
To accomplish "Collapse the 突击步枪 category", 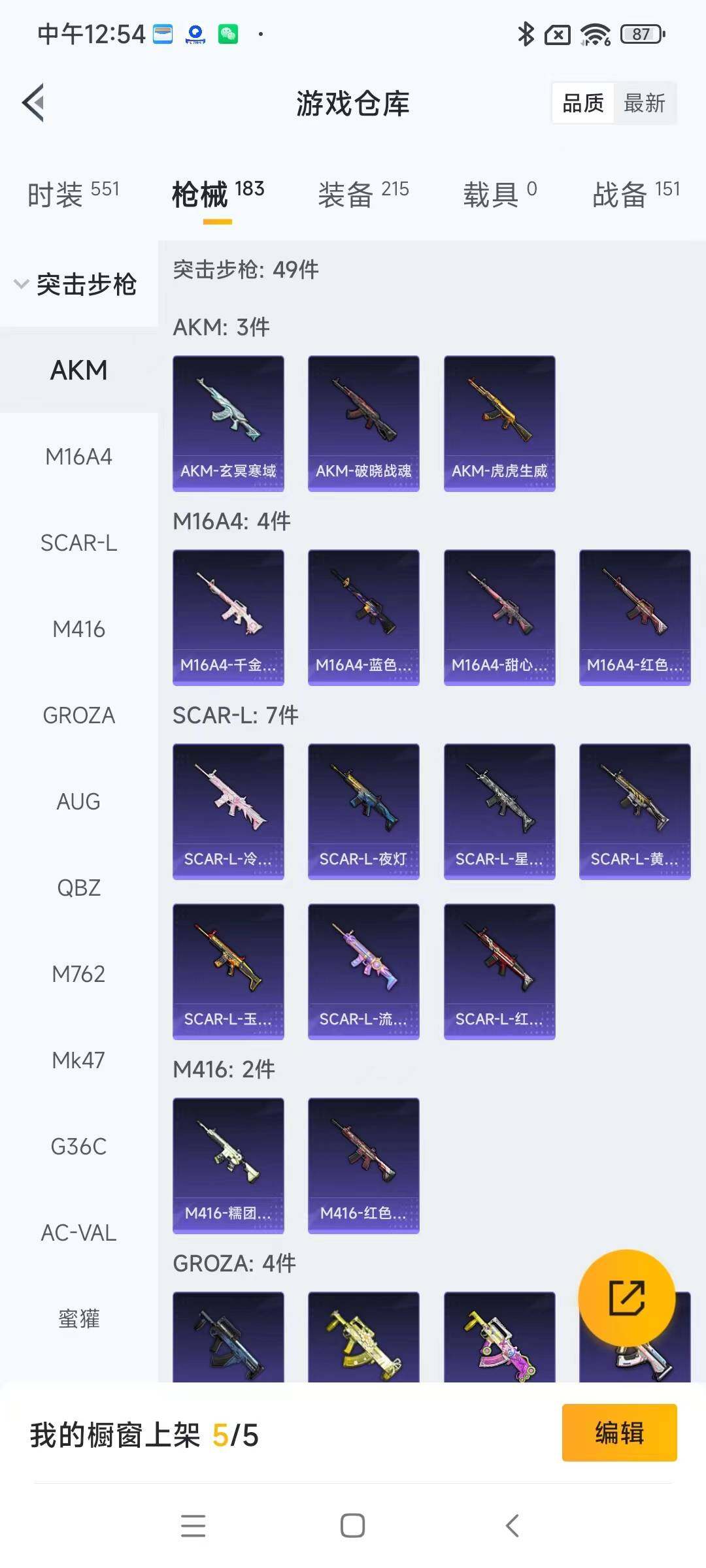I will pyautogui.click(x=77, y=284).
